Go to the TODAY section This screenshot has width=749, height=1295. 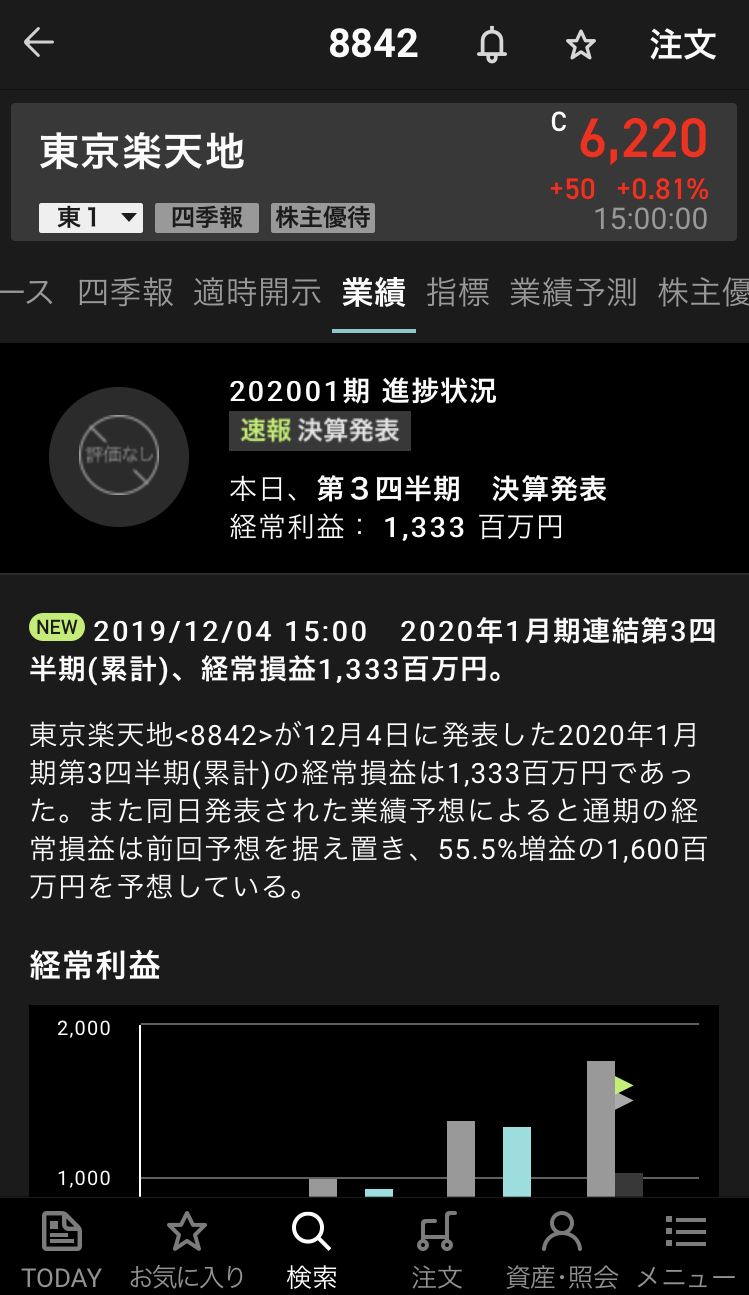click(x=62, y=1248)
